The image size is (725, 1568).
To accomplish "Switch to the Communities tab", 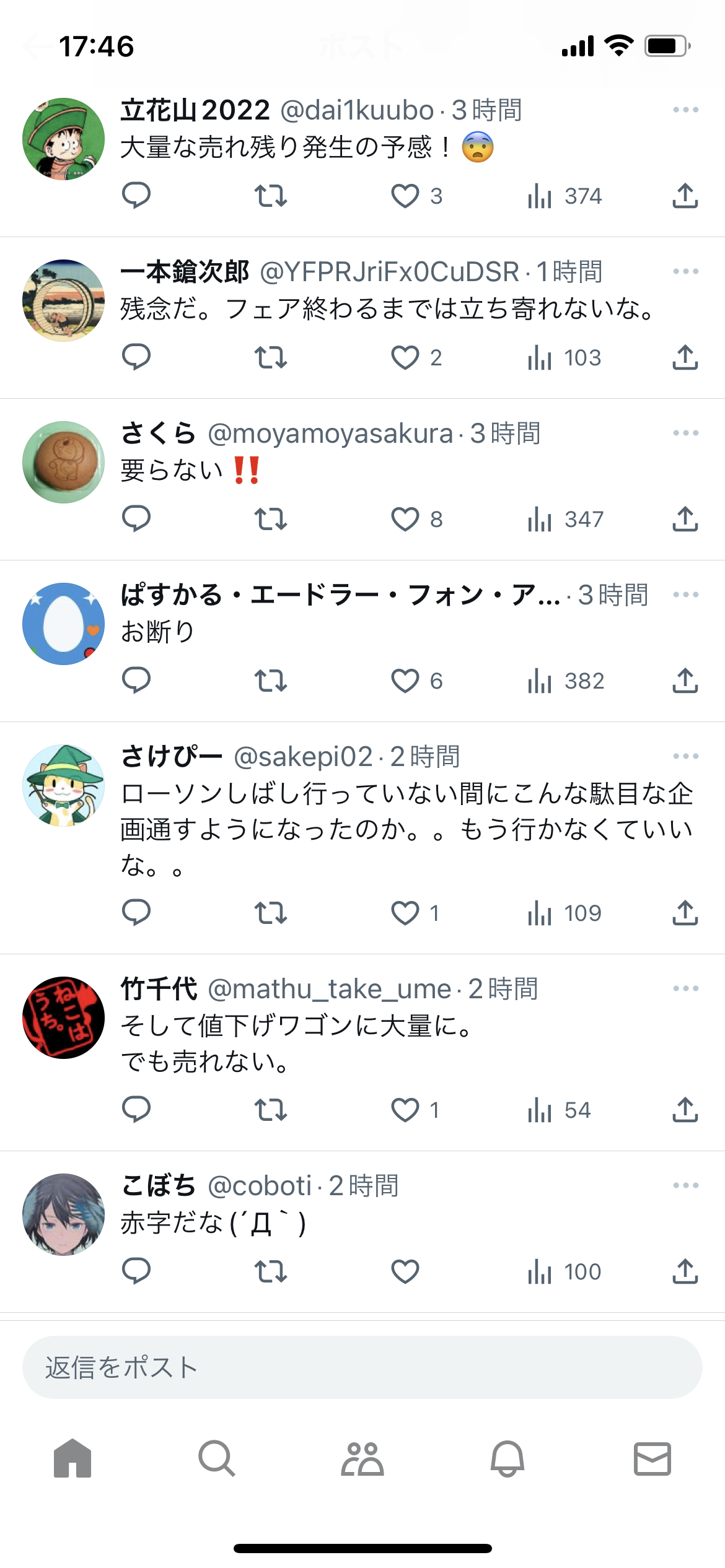I will pos(362,1458).
